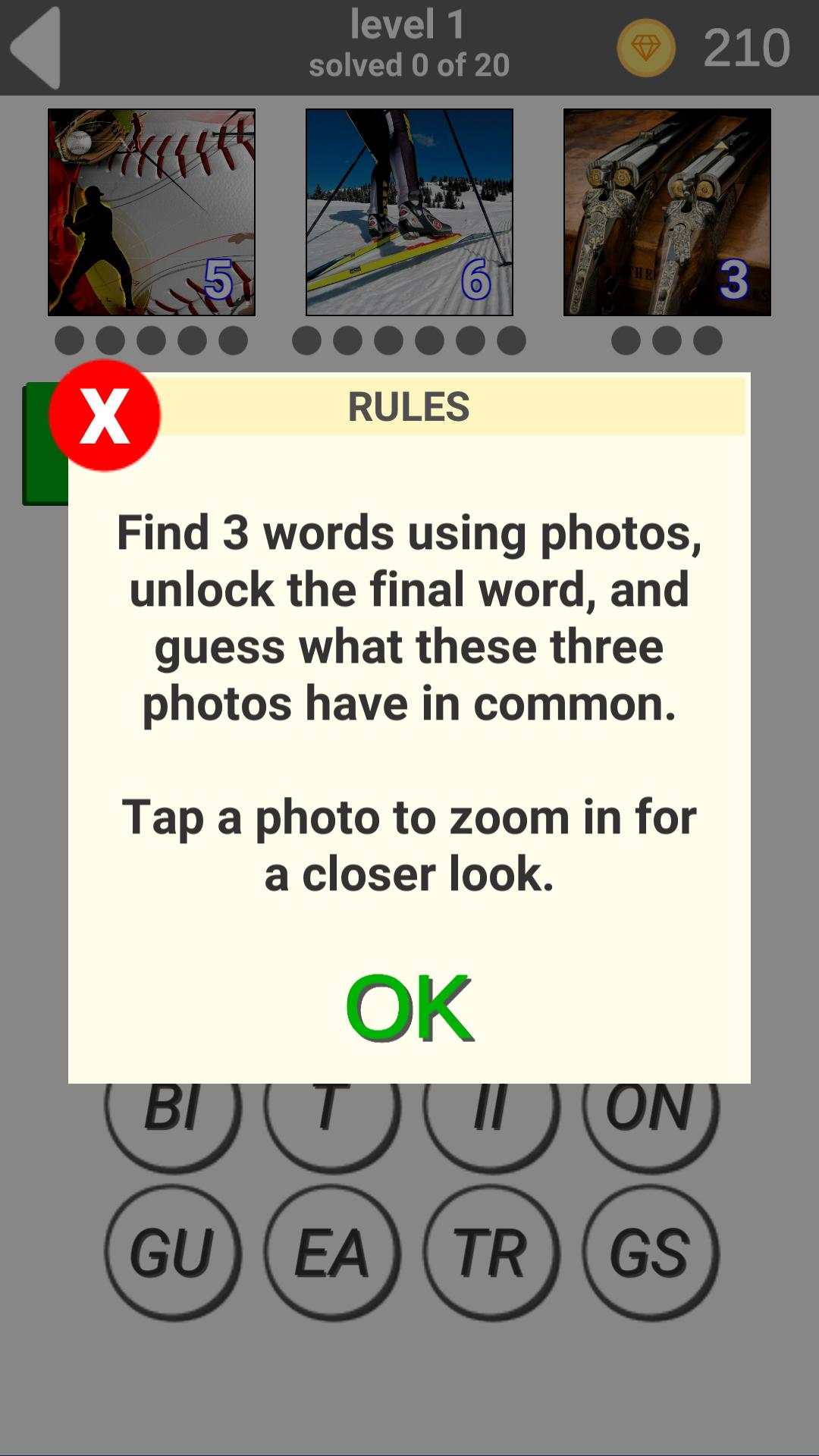Confirm the rules by tapping OK

point(409,1006)
